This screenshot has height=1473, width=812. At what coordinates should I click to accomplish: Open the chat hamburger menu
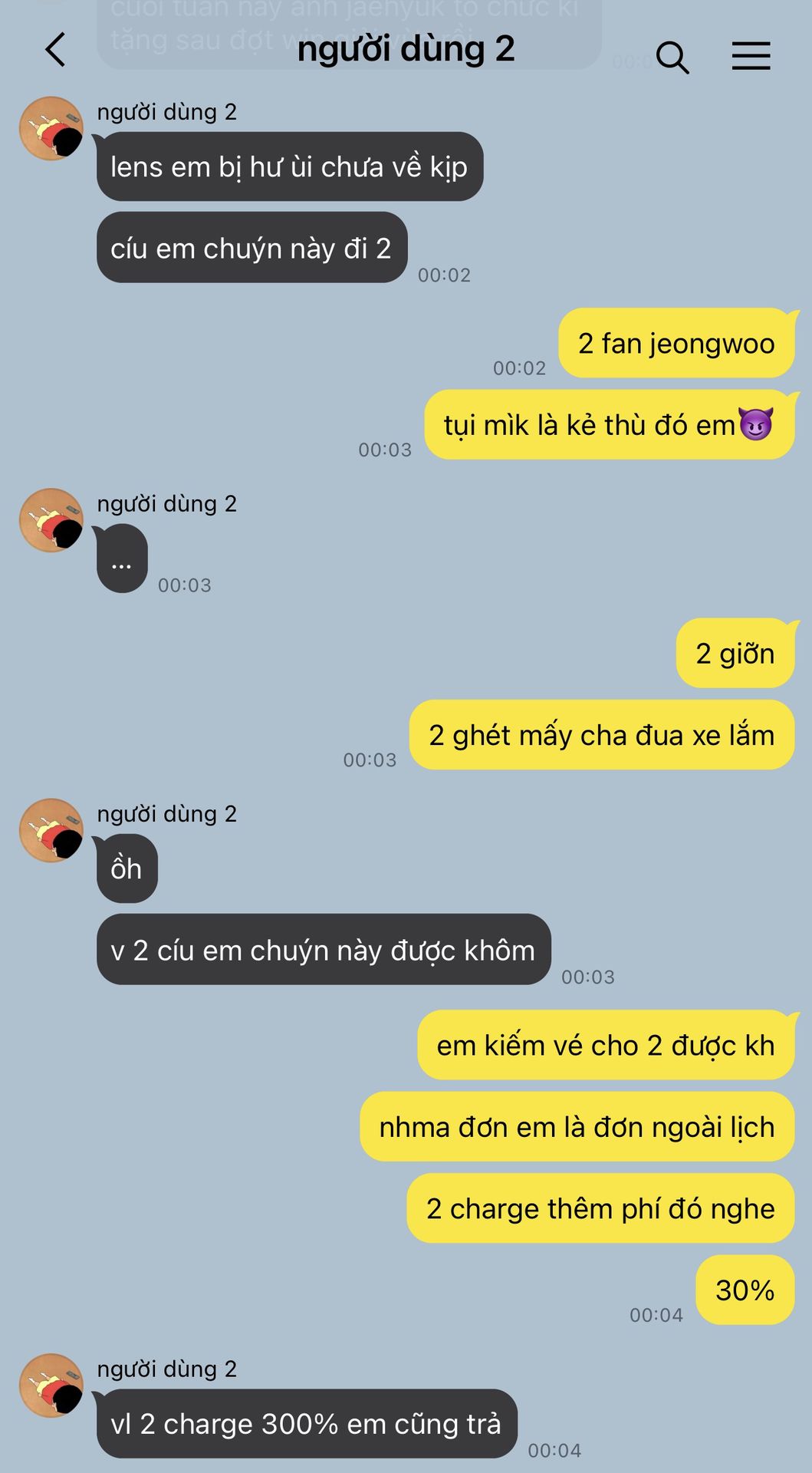[751, 56]
